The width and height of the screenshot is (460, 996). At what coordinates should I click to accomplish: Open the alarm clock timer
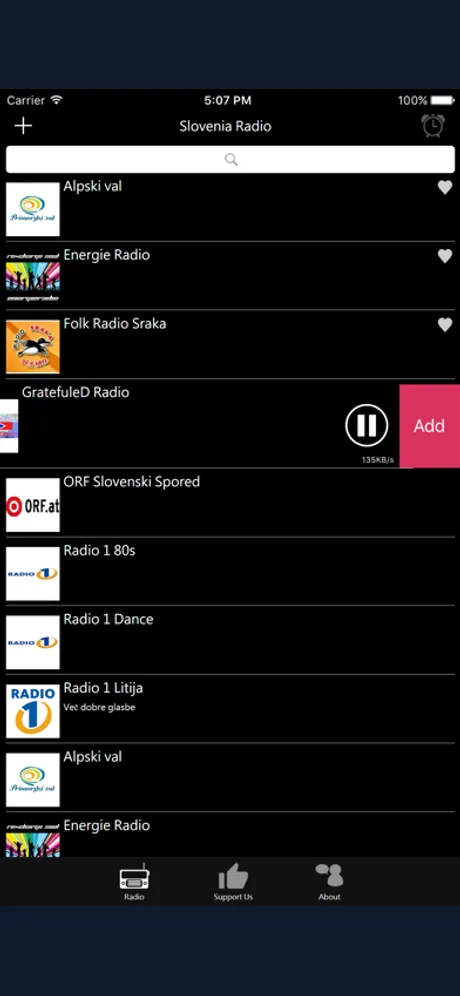(433, 126)
